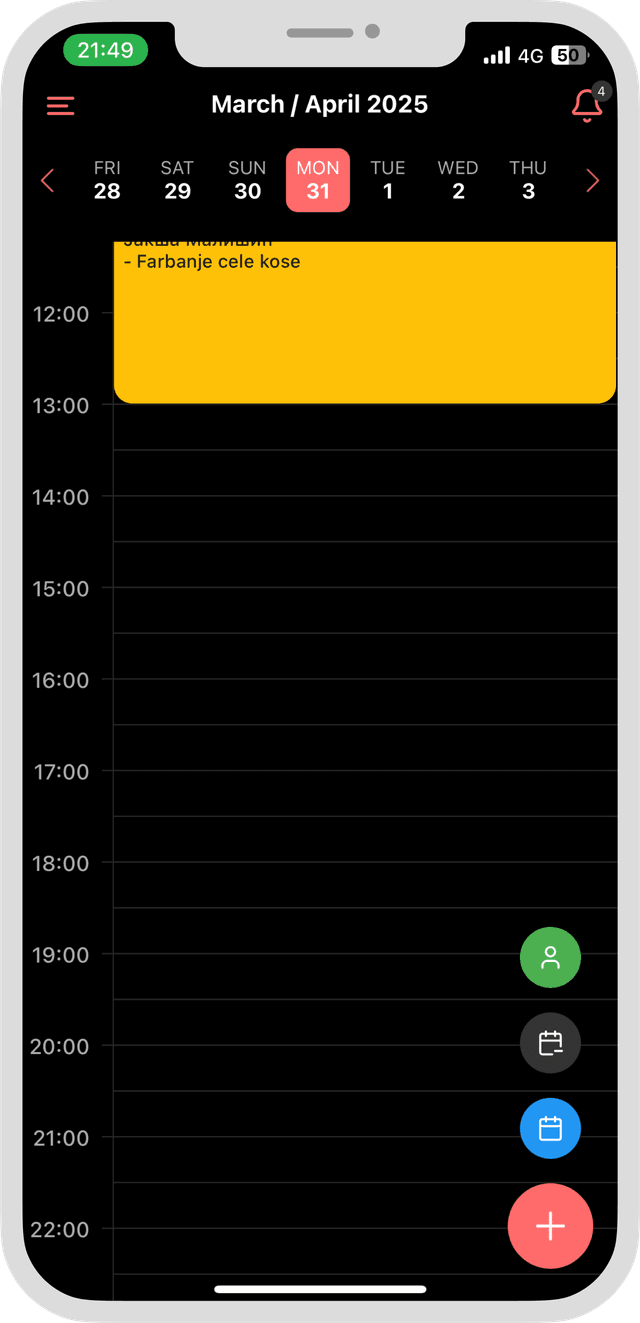Switch to Thursday 3

(528, 180)
